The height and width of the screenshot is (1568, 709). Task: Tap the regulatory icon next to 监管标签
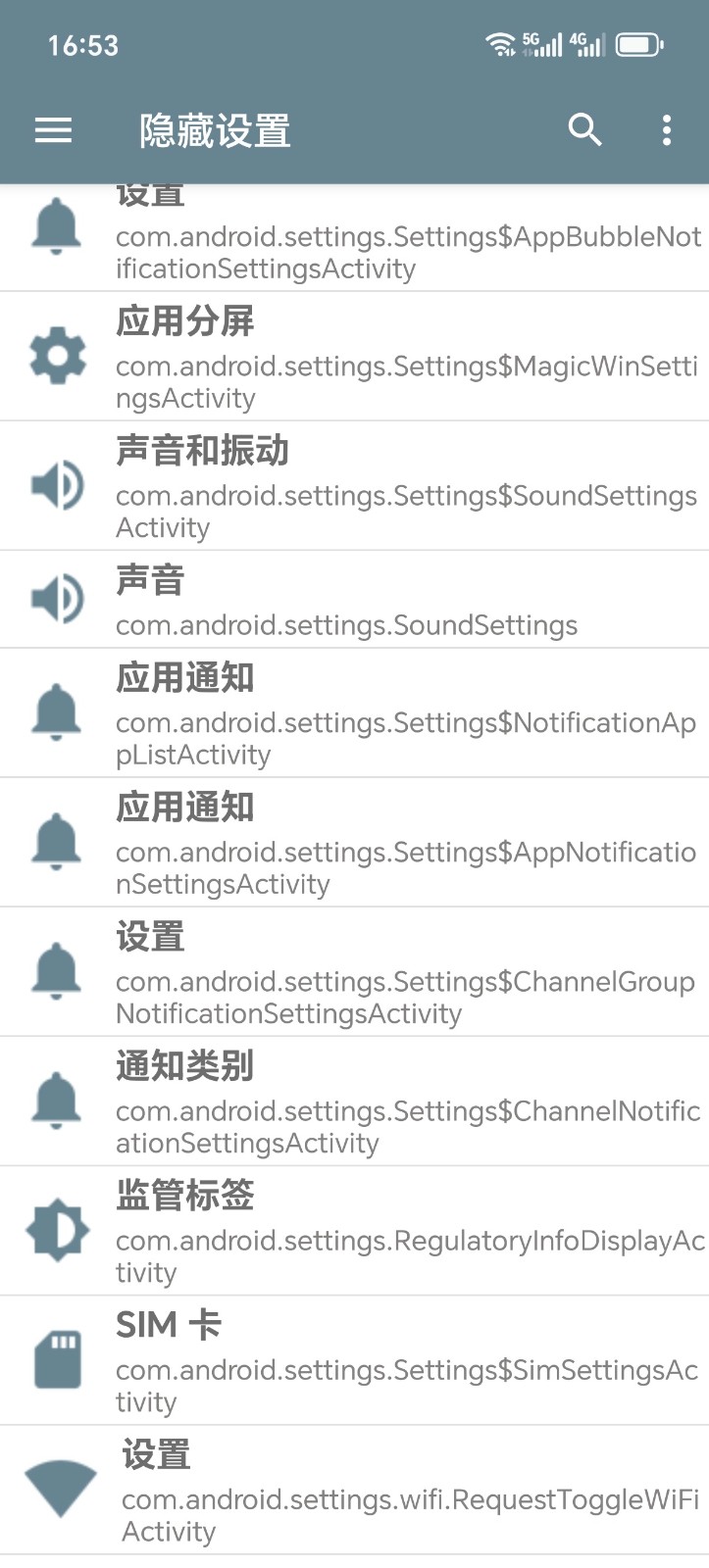coord(57,1230)
